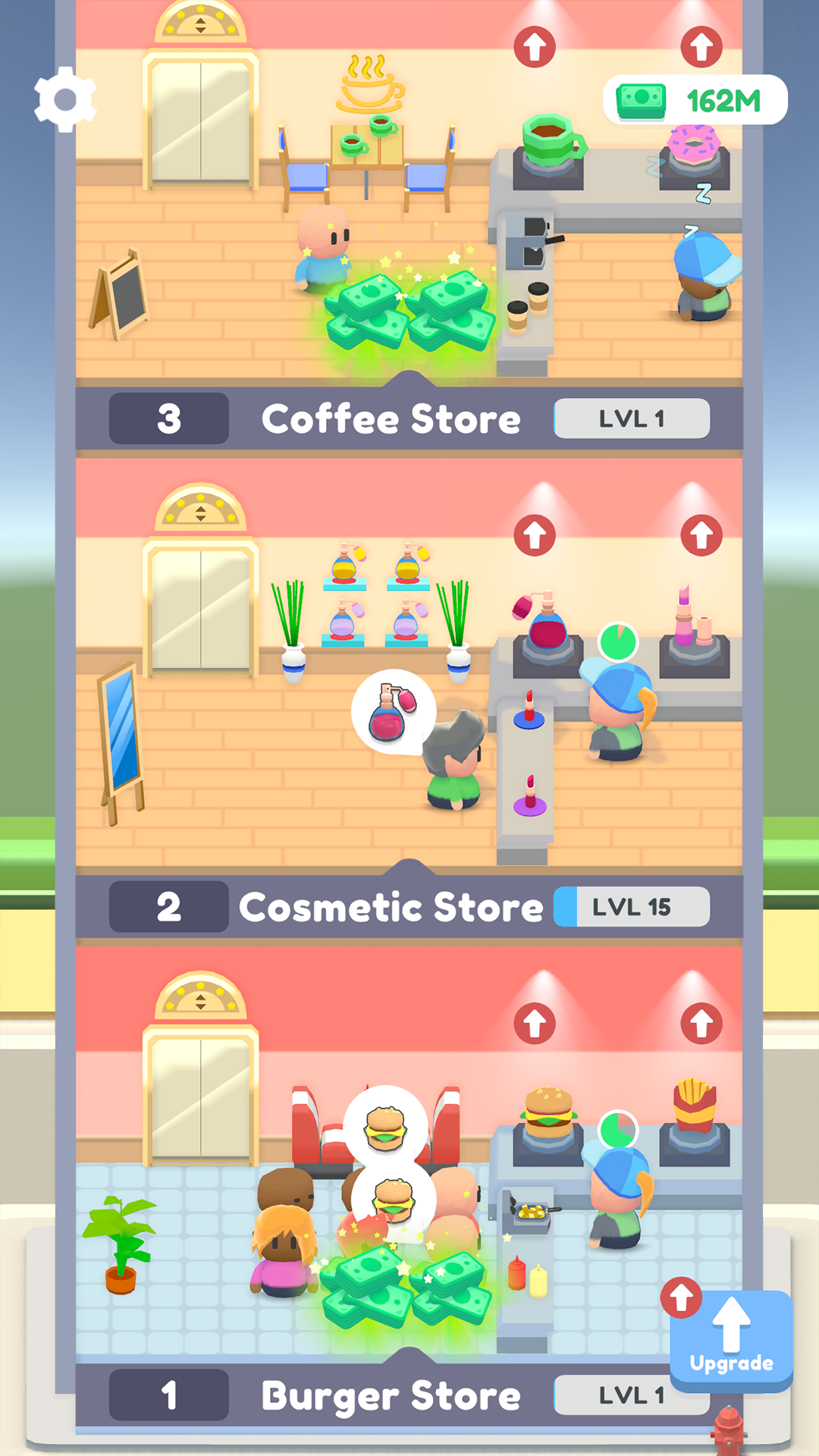This screenshot has height=1456, width=819.
Task: Upgrade the donut station in Coffee Store
Action: click(x=701, y=47)
